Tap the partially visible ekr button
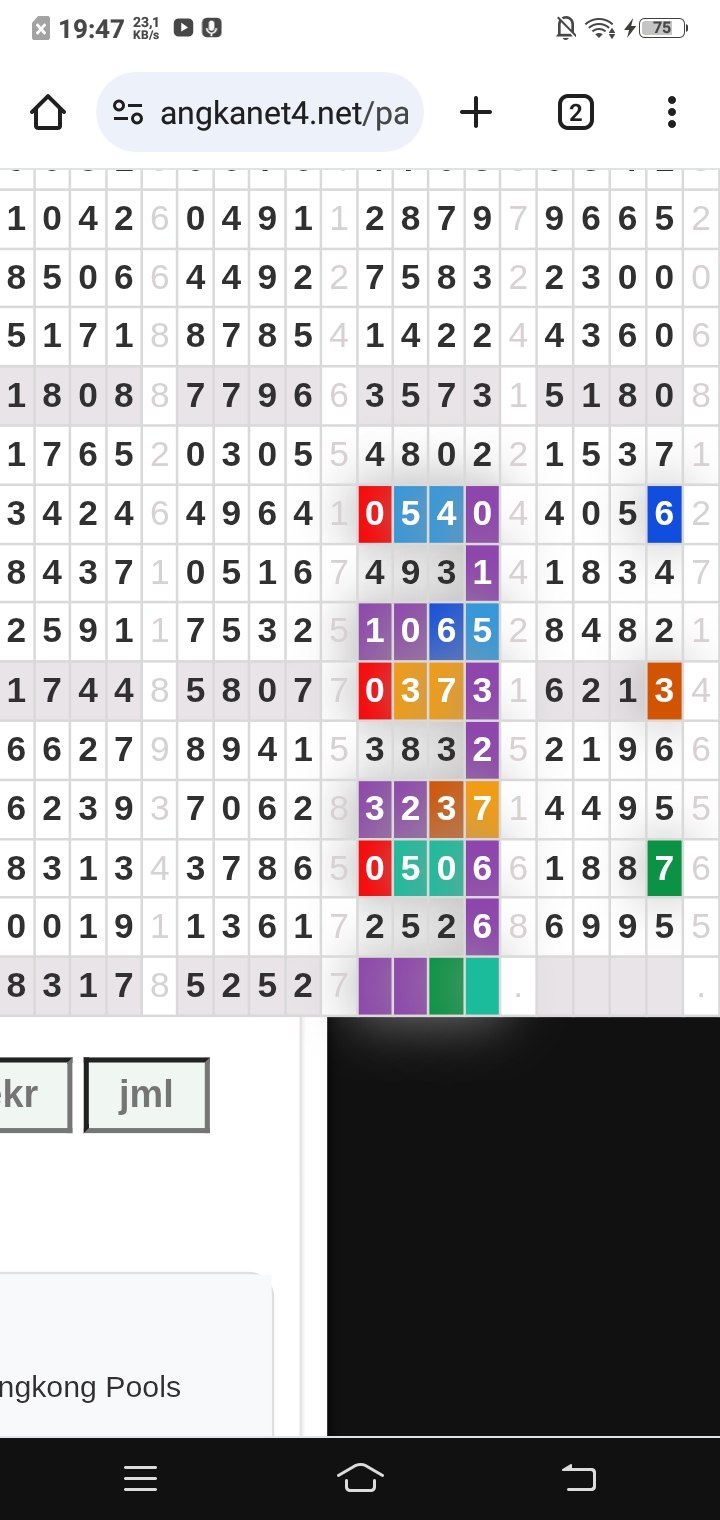Image resolution: width=720 pixels, height=1520 pixels. point(35,1095)
